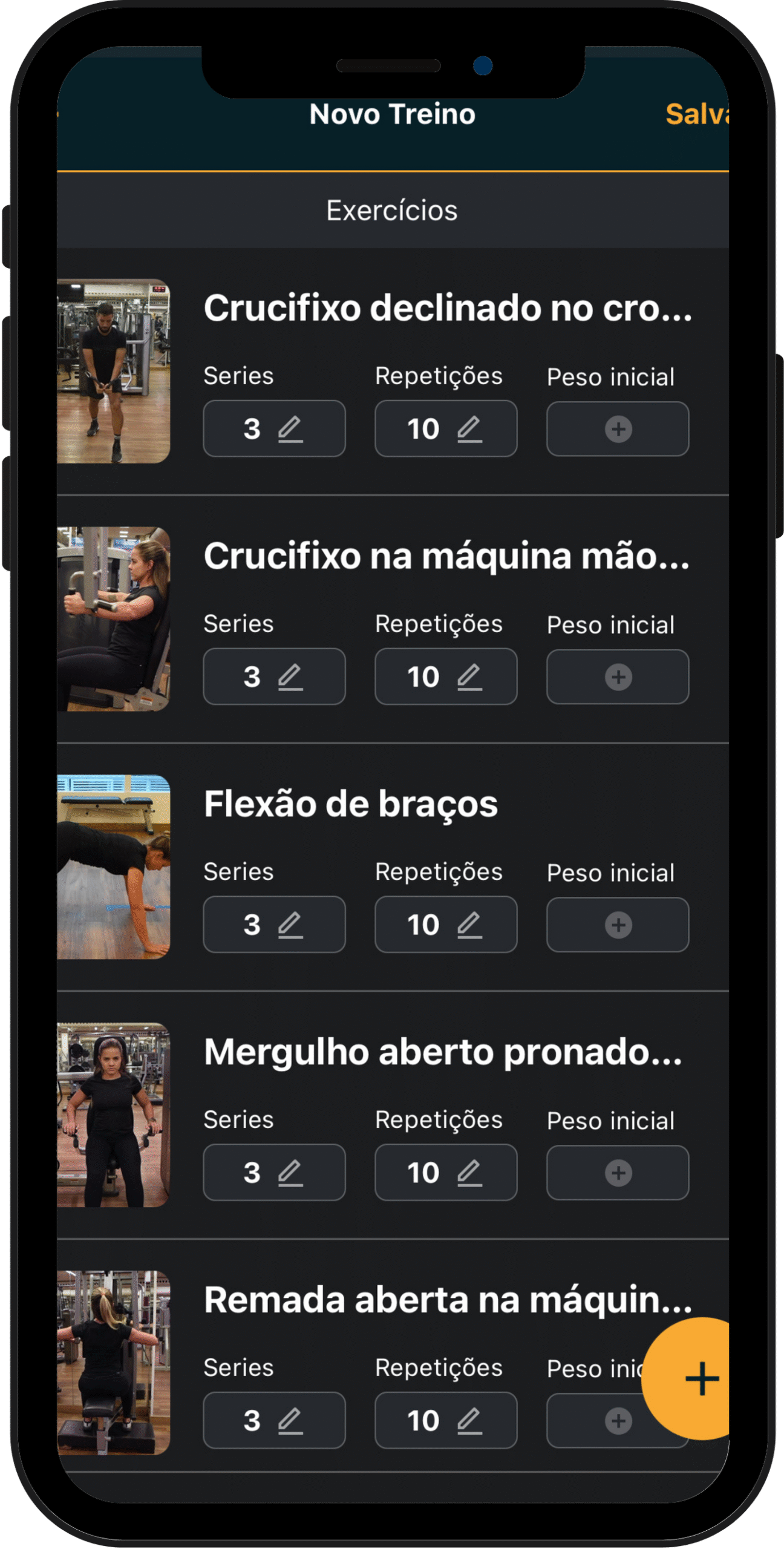Screen dimensions: 784x1549
Task: Edit series for Flexão de braços
Action: 274,925
